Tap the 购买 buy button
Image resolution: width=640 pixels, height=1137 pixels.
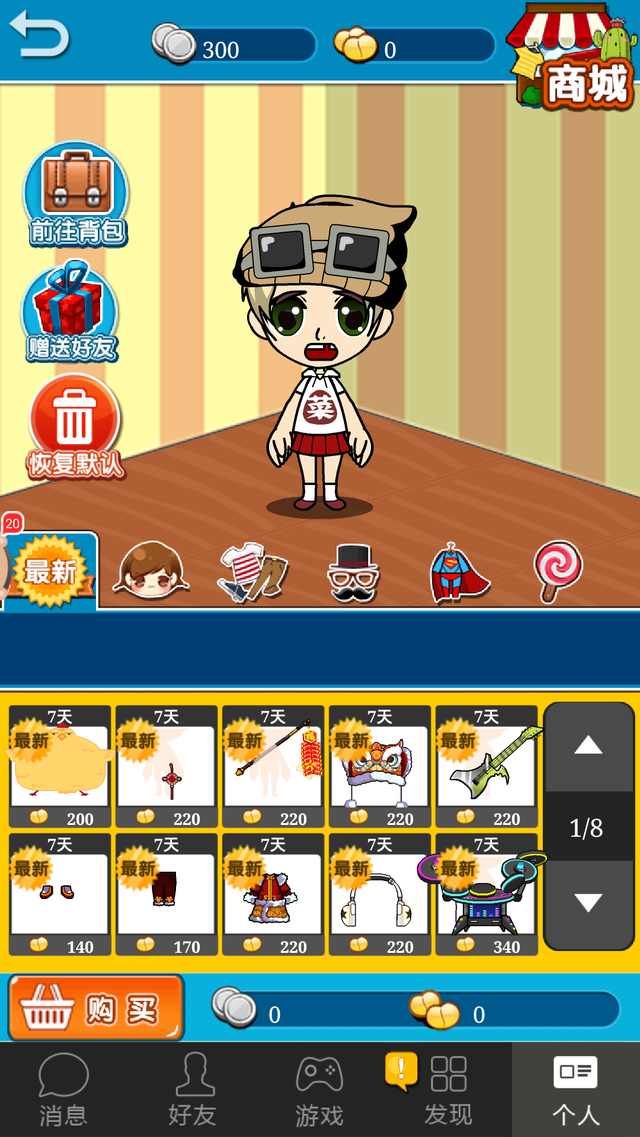point(96,1009)
